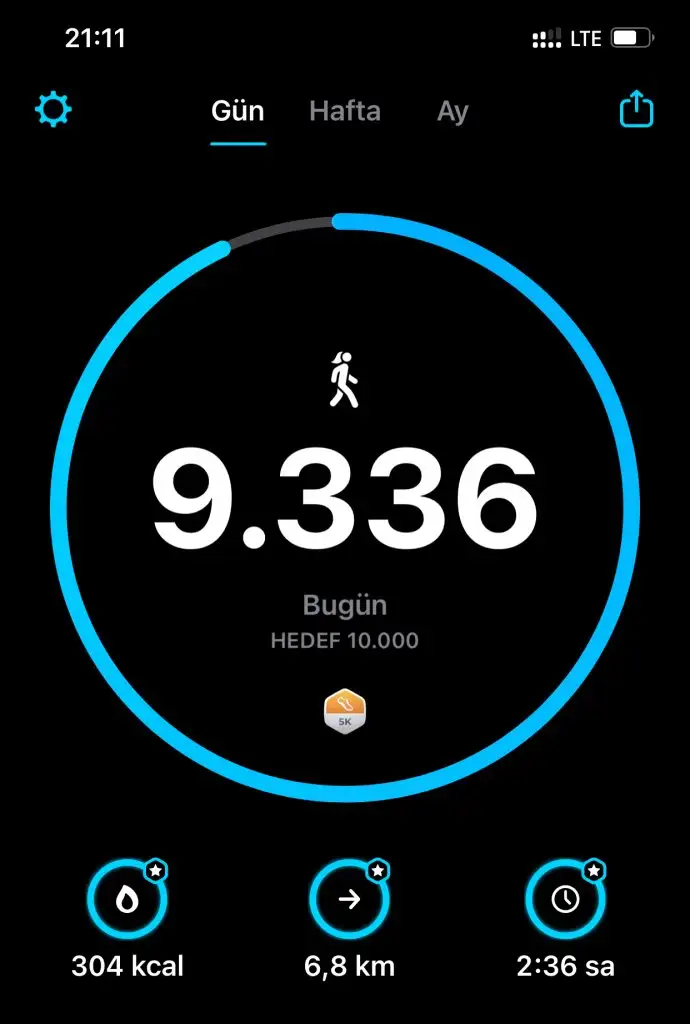690x1024 pixels.
Task: View the 6,8 km distance stat
Action: pyautogui.click(x=349, y=901)
